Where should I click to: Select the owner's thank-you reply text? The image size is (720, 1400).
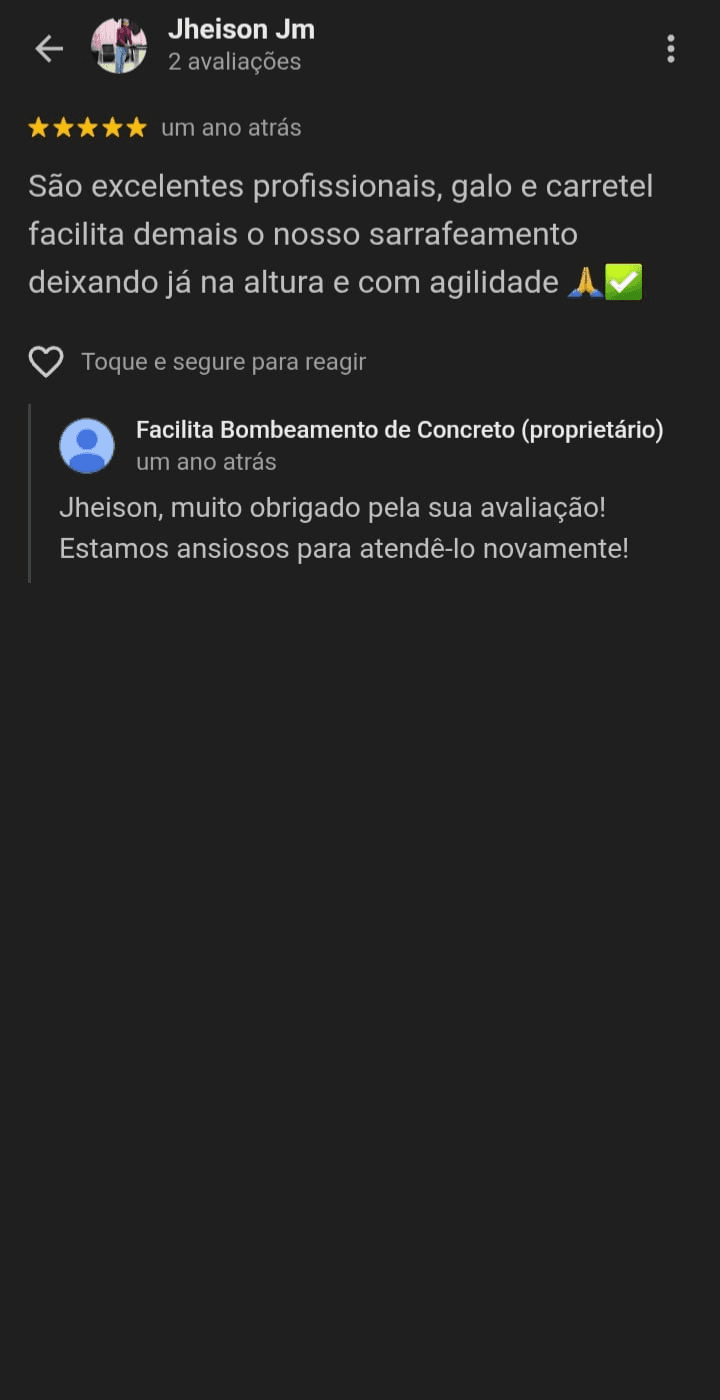tap(344, 527)
